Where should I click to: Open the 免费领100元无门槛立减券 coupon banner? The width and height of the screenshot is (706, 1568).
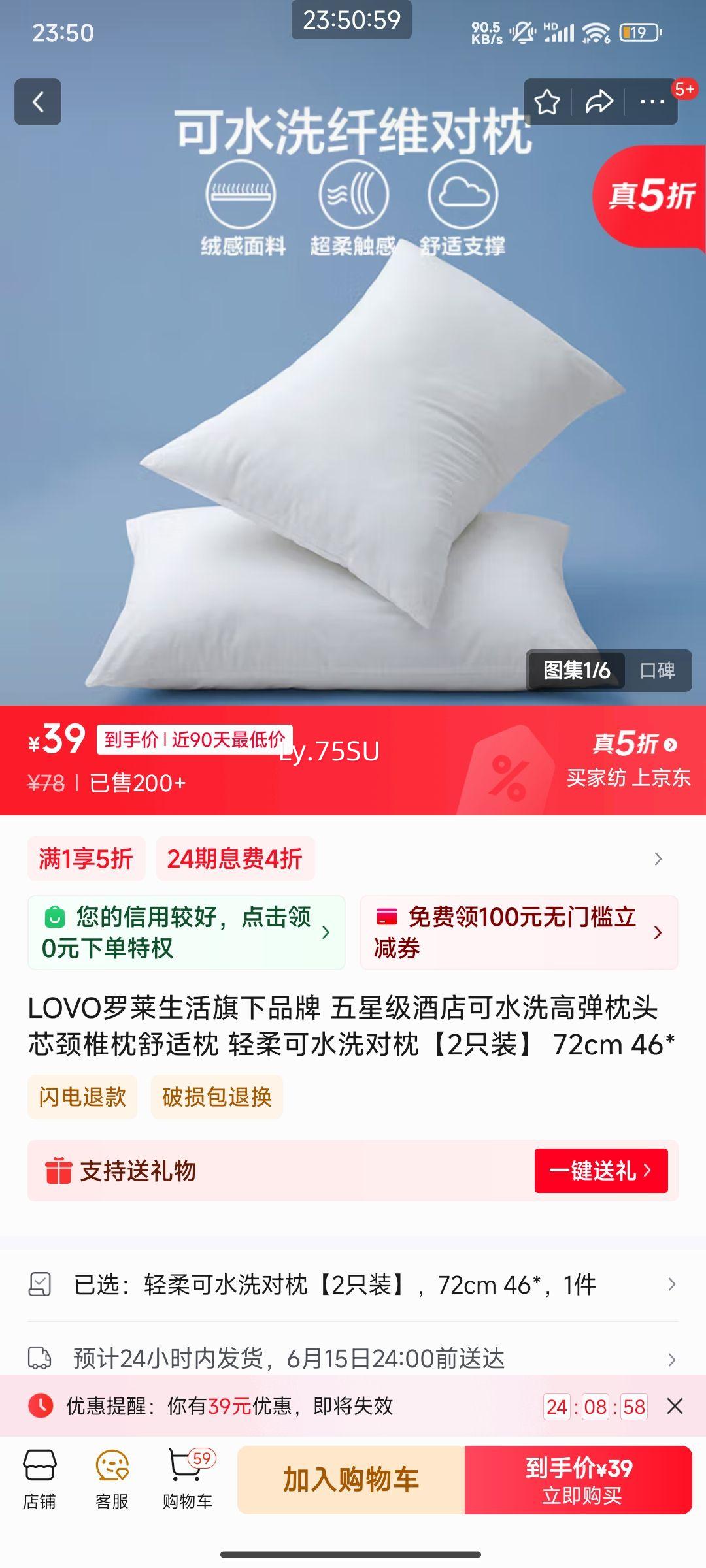coord(516,932)
